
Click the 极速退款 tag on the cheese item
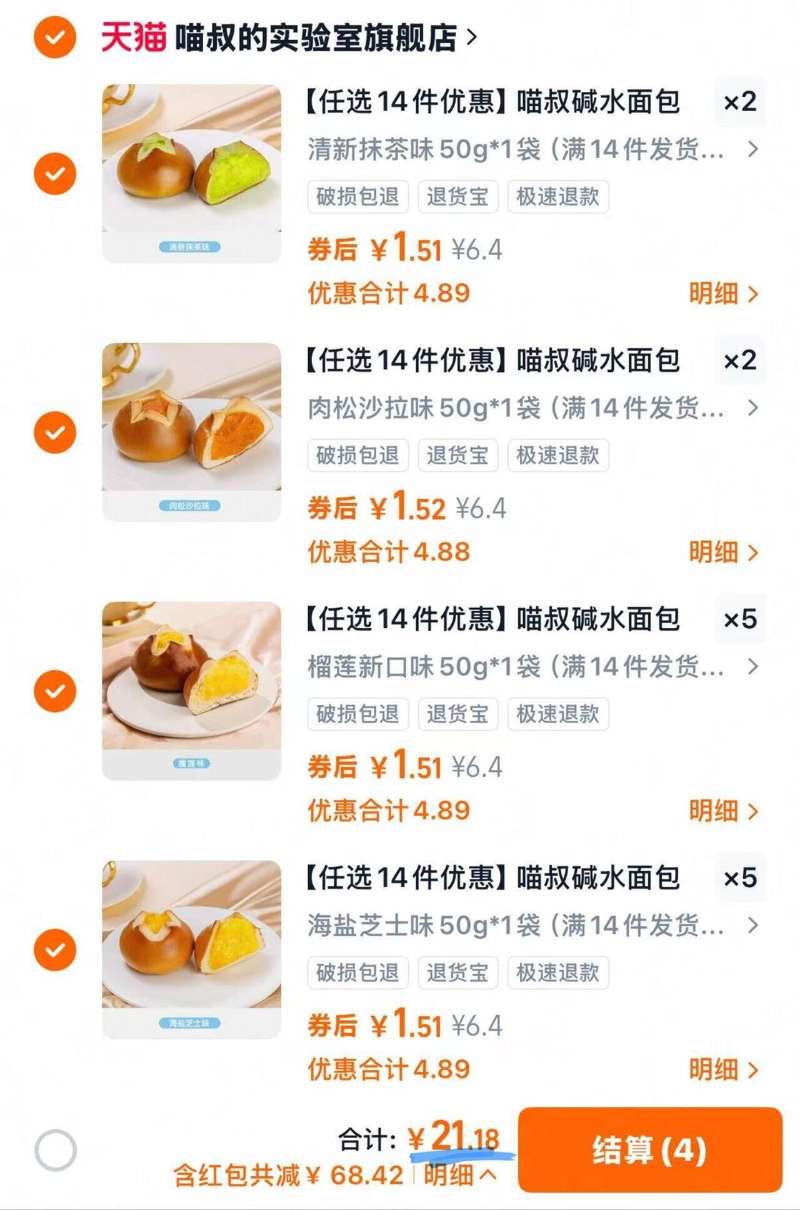[558, 973]
